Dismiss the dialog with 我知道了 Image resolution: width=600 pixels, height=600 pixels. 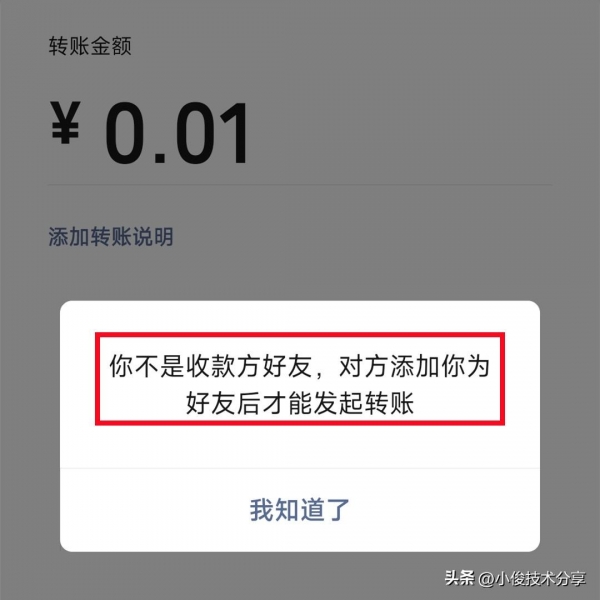(299, 509)
